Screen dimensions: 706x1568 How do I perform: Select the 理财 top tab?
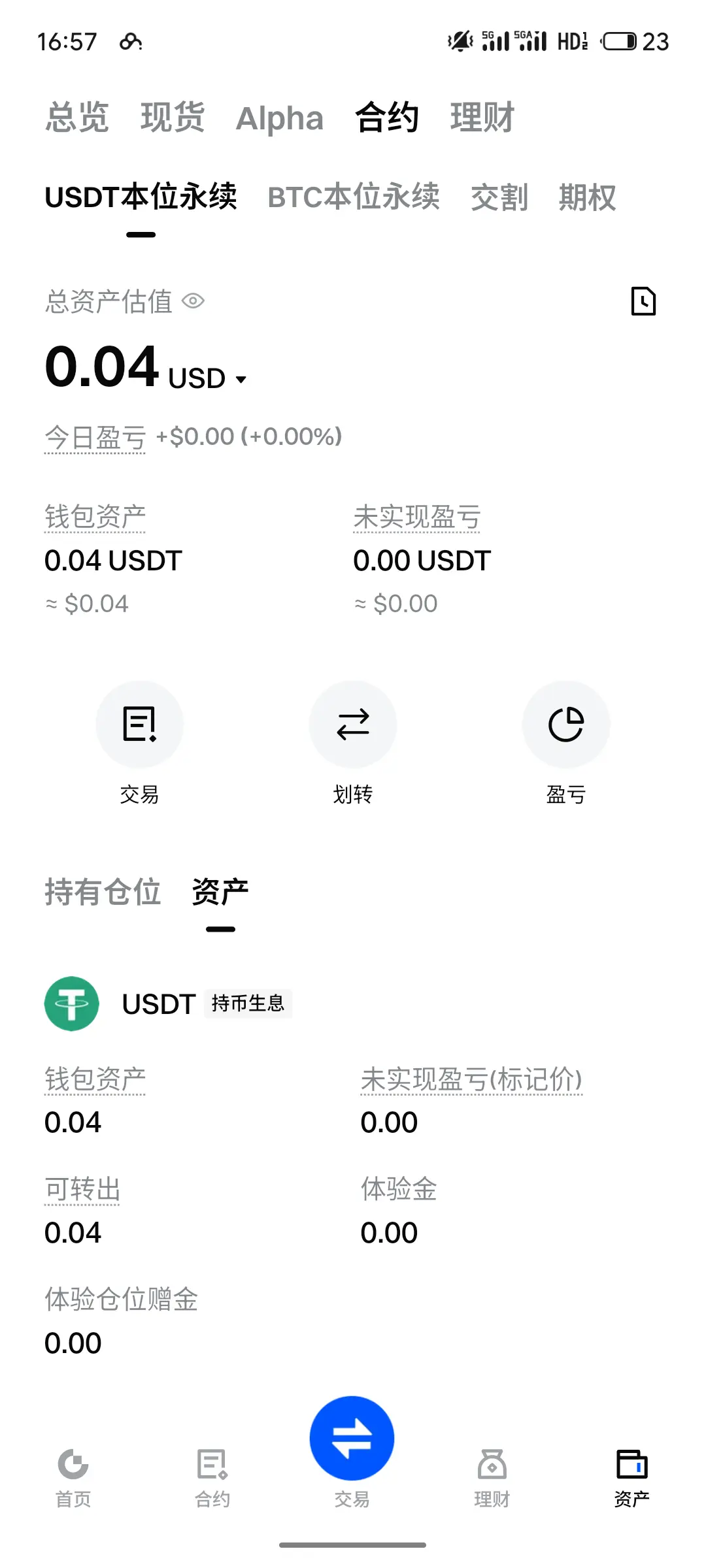(482, 118)
